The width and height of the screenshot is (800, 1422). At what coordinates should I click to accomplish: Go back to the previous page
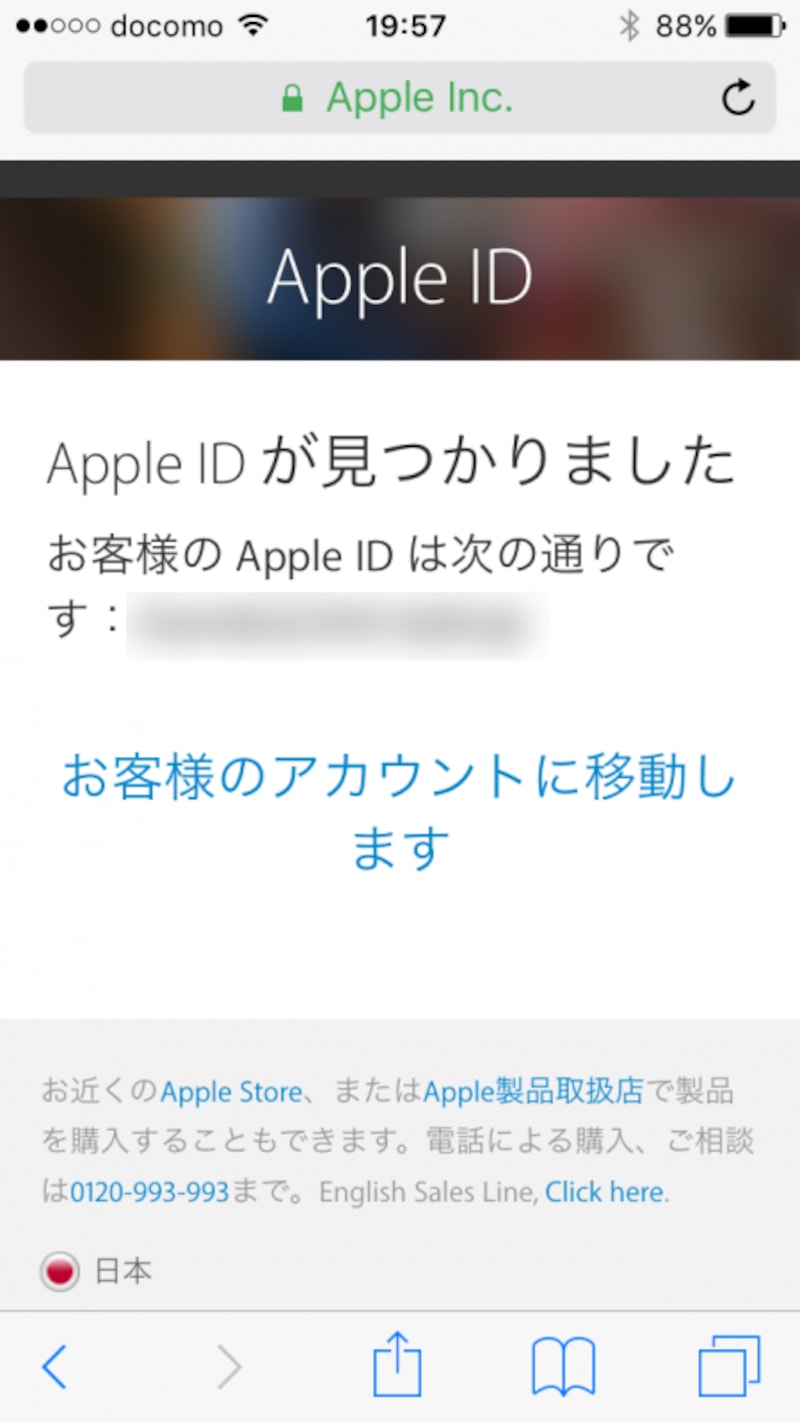point(55,1363)
